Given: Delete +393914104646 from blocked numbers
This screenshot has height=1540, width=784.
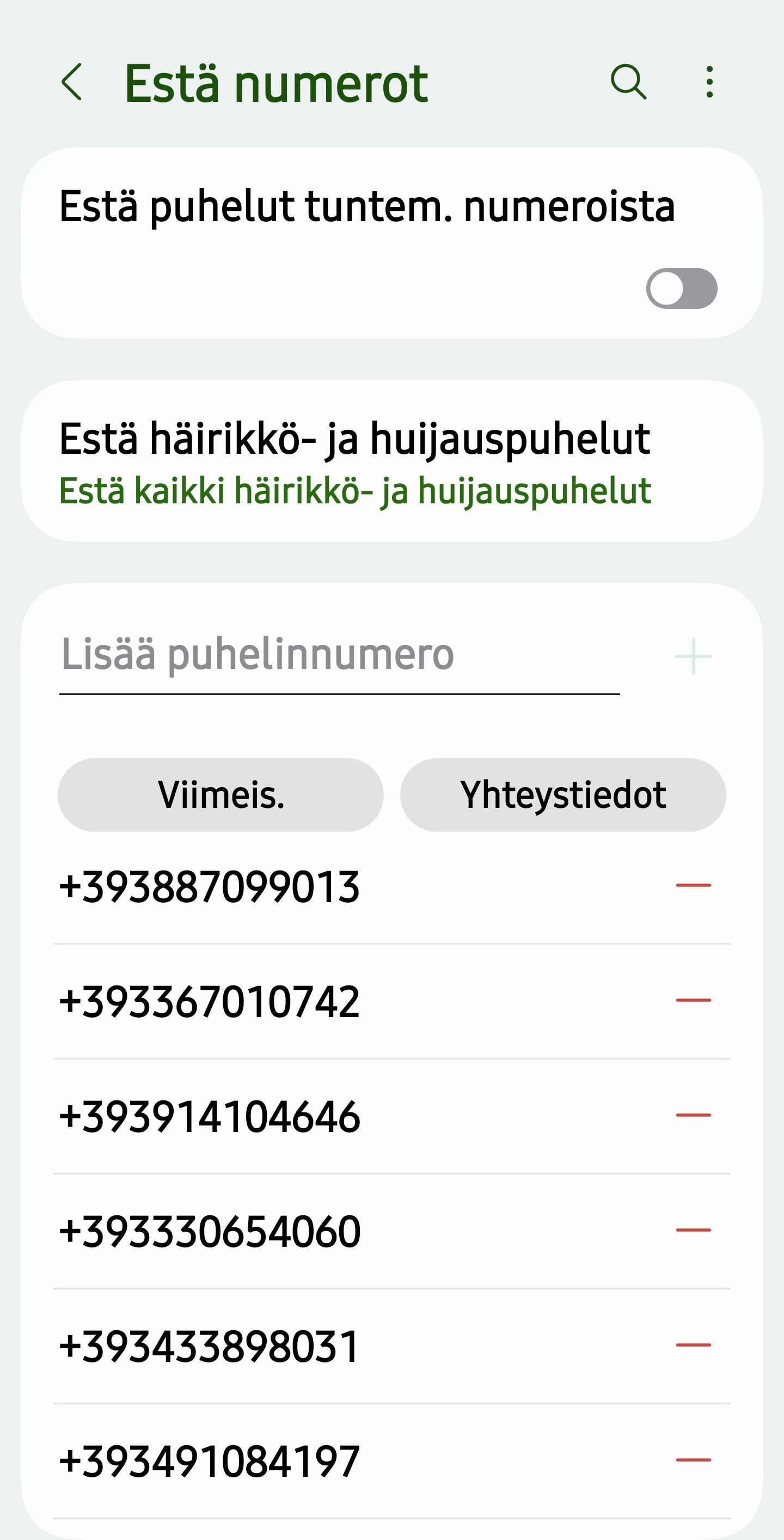Looking at the screenshot, I should click(693, 1115).
